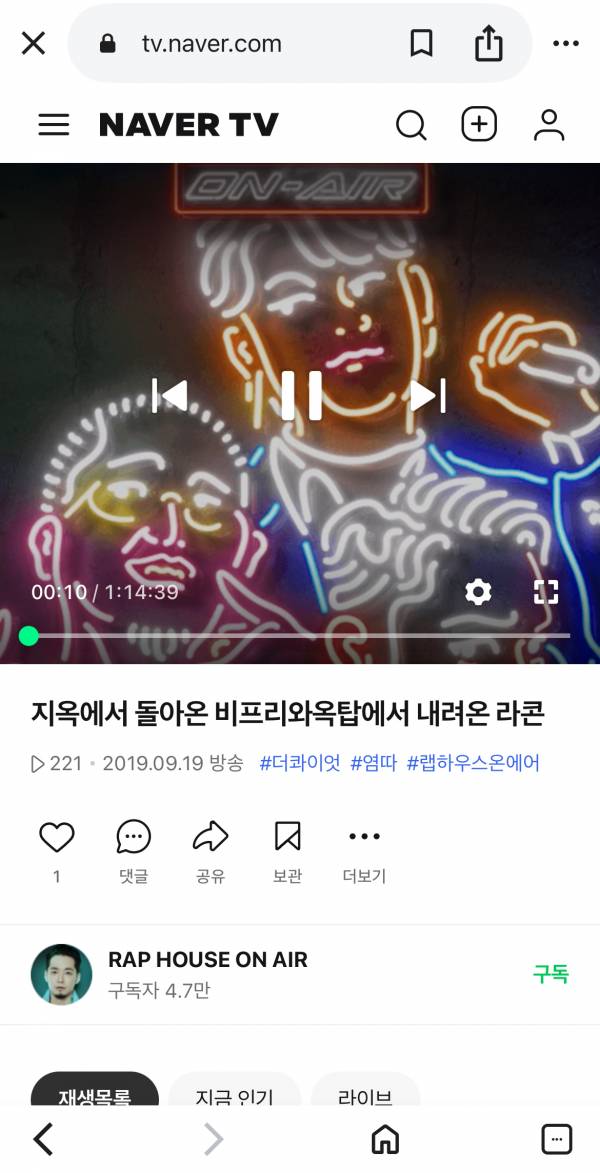Share the page from browser bar
The height and width of the screenshot is (1173, 600).
[x=488, y=44]
